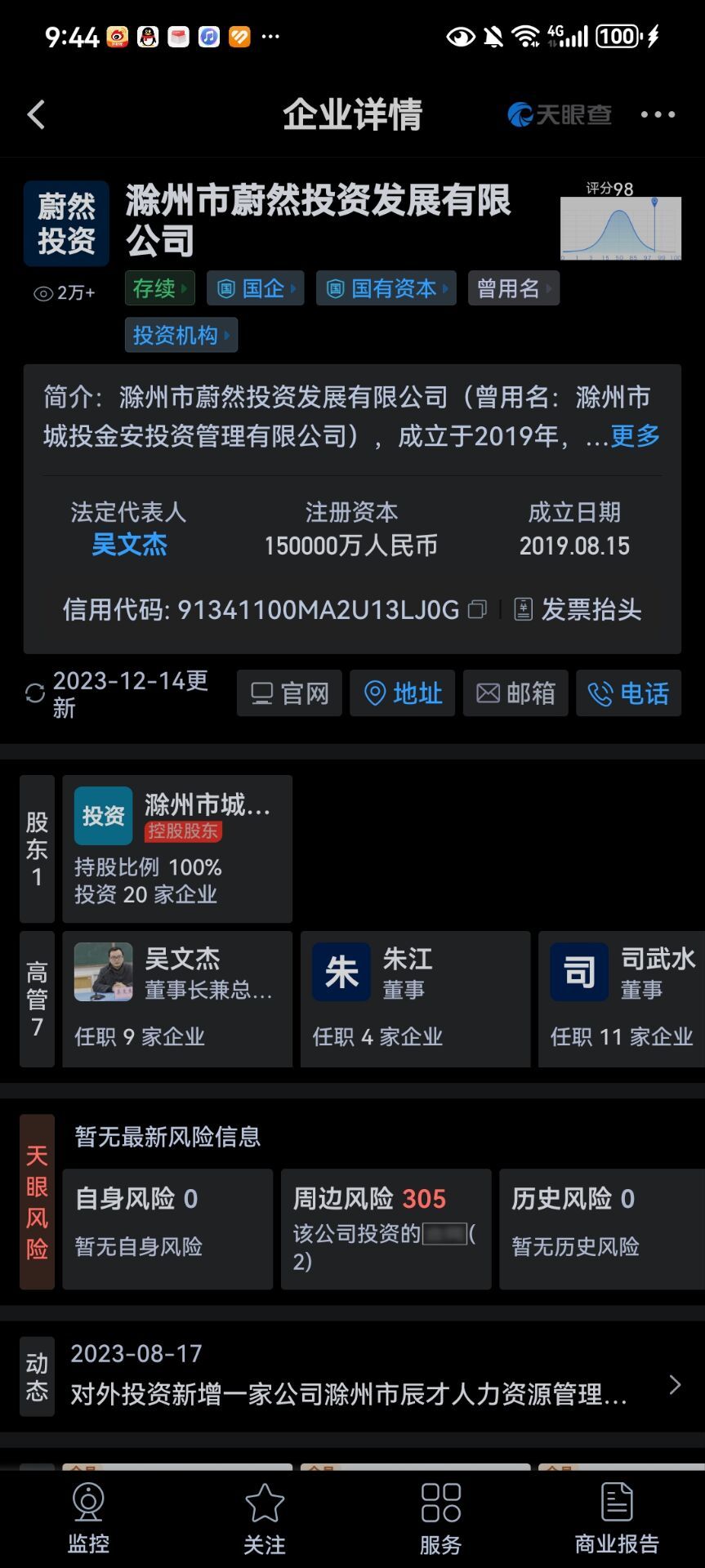
Task: Tap the 国企 tag chip
Action: point(255,288)
